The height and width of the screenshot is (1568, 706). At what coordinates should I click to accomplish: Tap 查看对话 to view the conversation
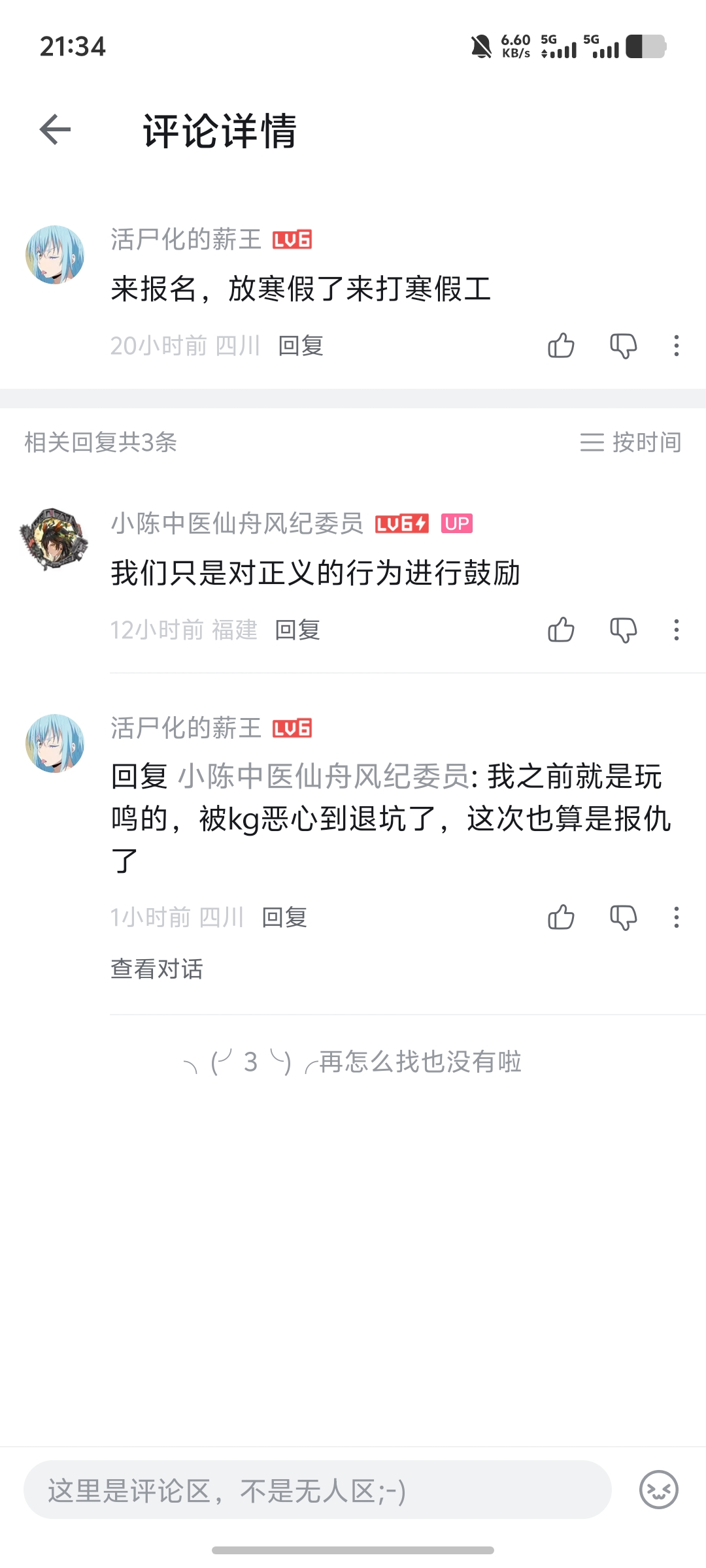[x=157, y=969]
